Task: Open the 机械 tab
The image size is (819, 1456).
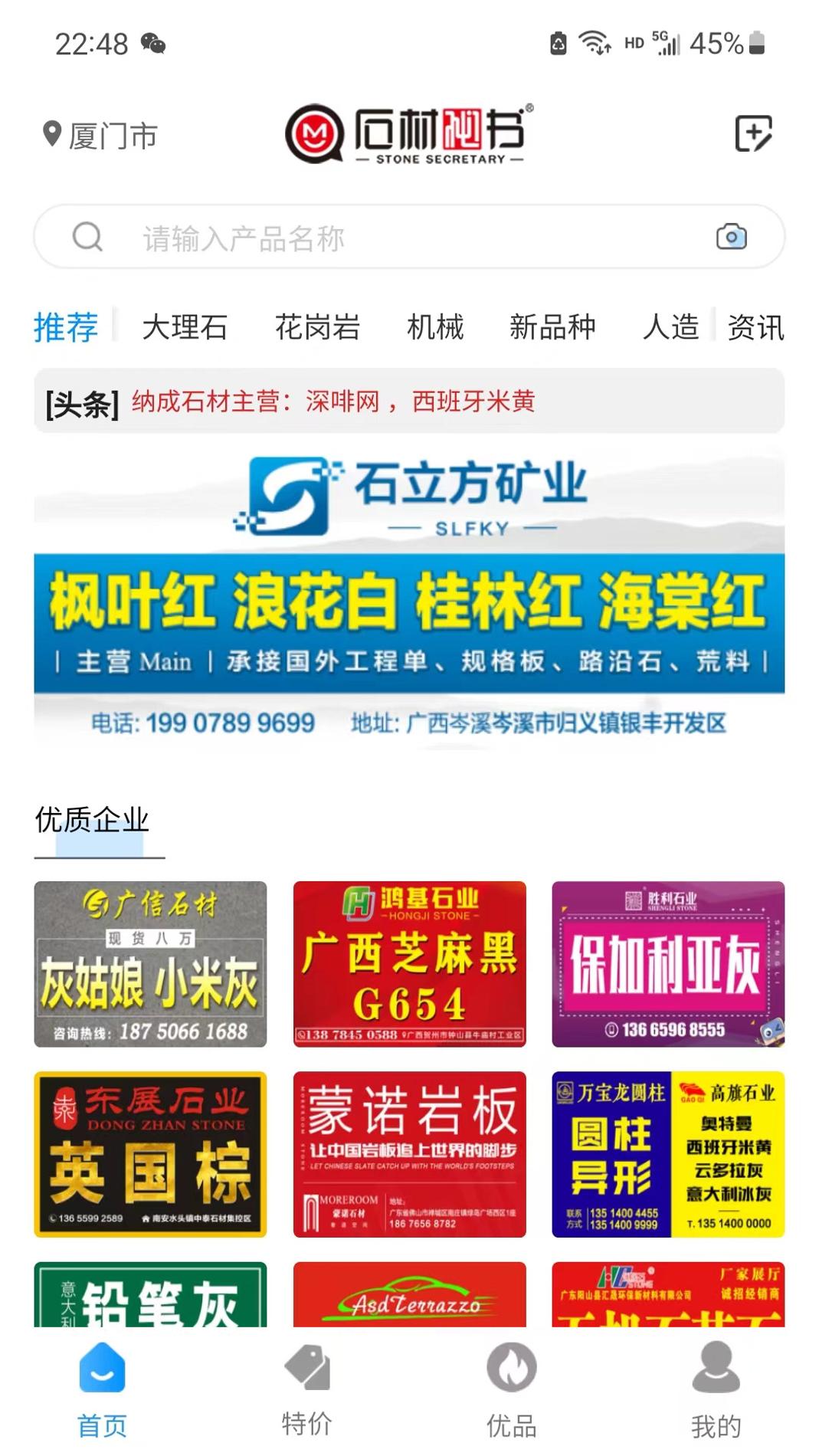Action: click(437, 327)
